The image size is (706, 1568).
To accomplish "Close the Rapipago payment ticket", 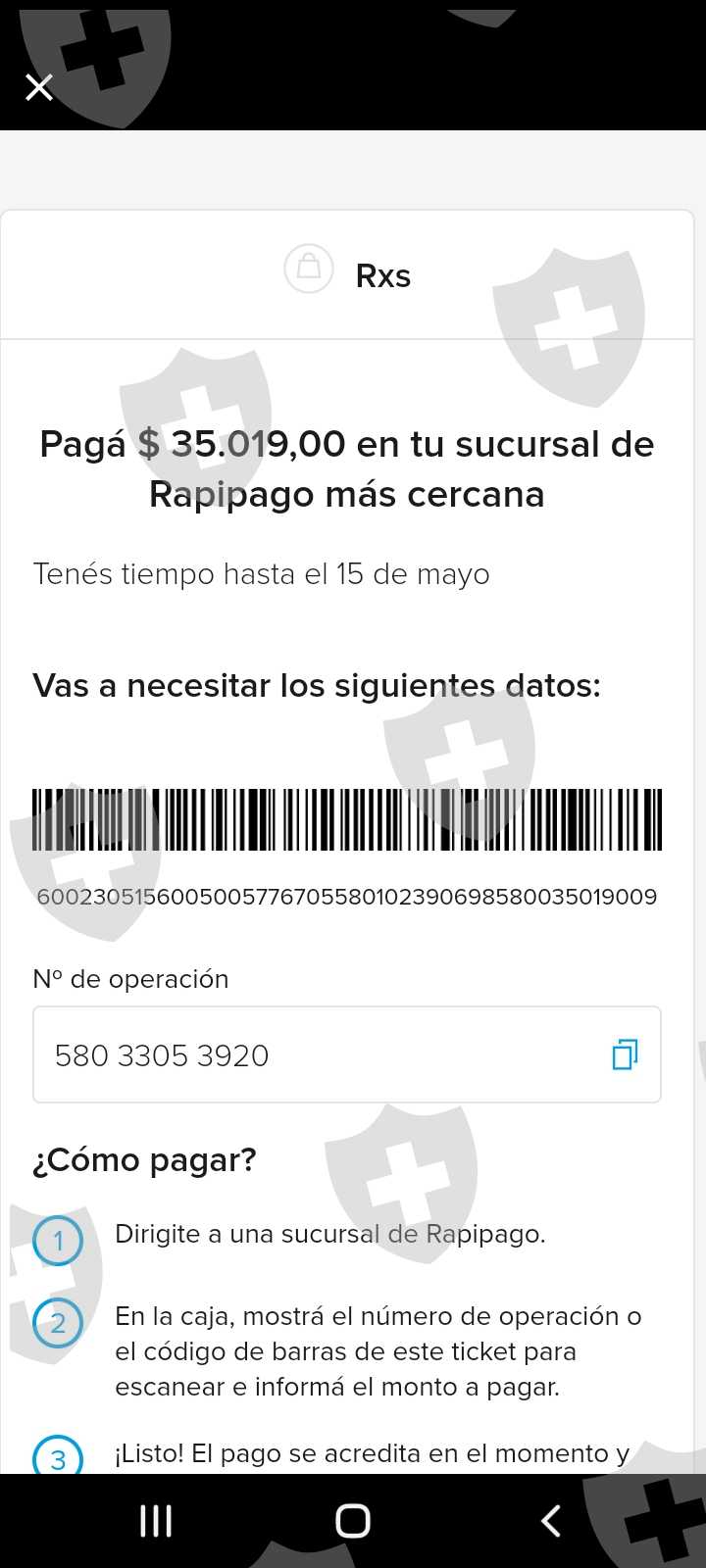I will (39, 88).
